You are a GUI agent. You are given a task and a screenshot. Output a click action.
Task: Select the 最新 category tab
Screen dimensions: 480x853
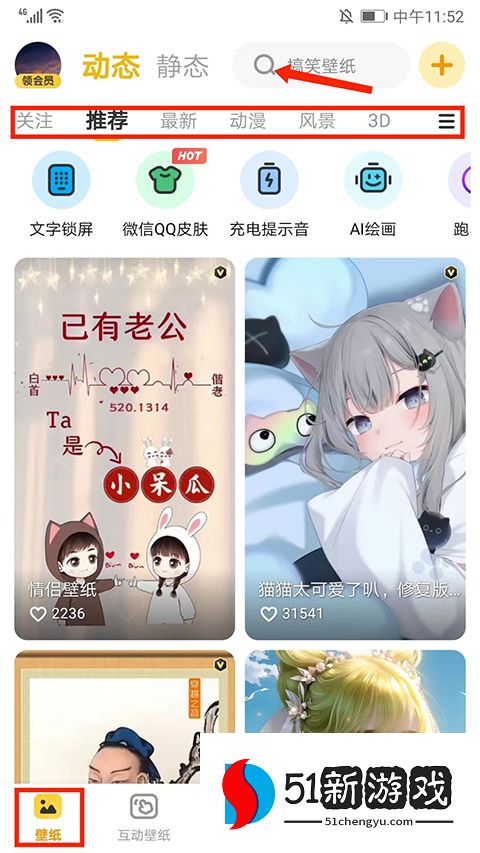coord(179,121)
